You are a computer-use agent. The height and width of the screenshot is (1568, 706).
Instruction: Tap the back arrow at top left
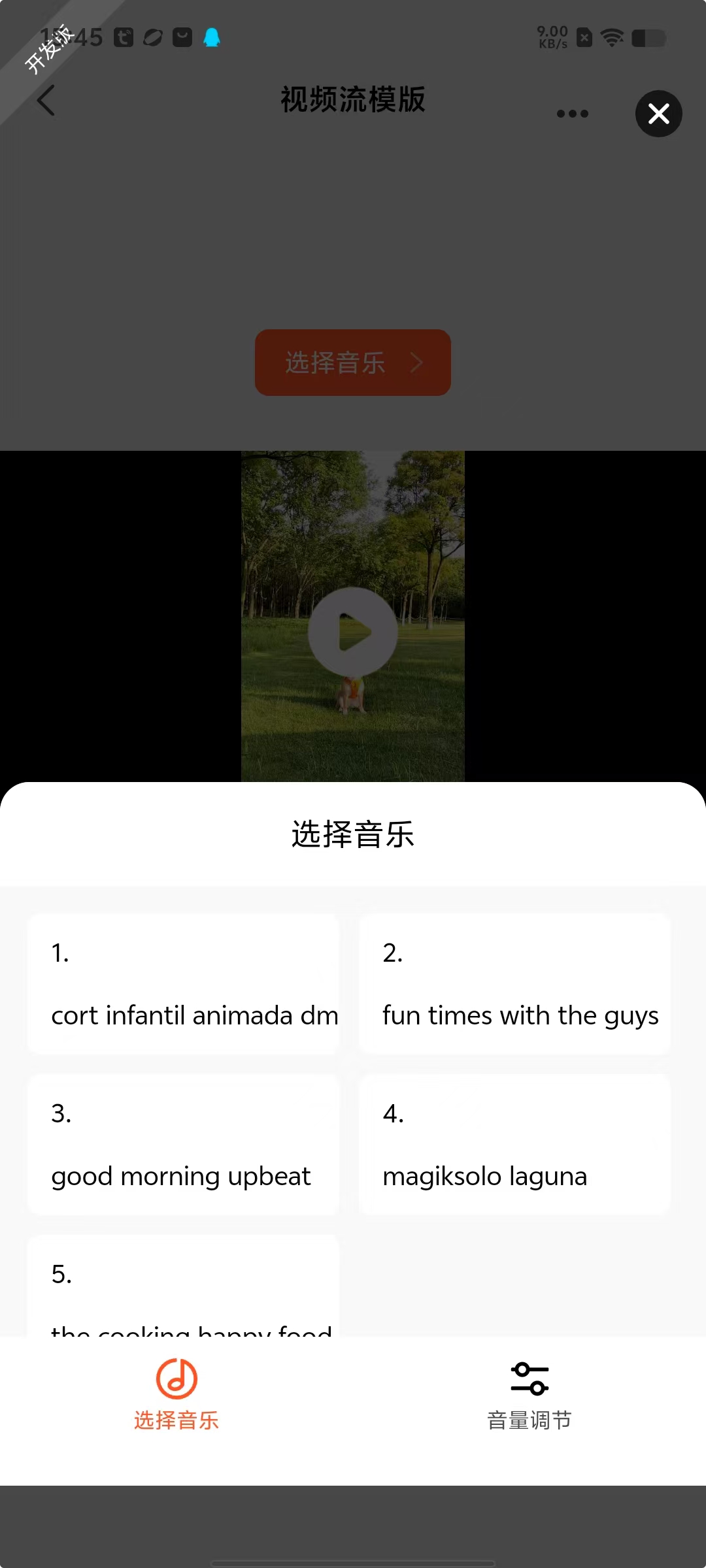(x=46, y=101)
